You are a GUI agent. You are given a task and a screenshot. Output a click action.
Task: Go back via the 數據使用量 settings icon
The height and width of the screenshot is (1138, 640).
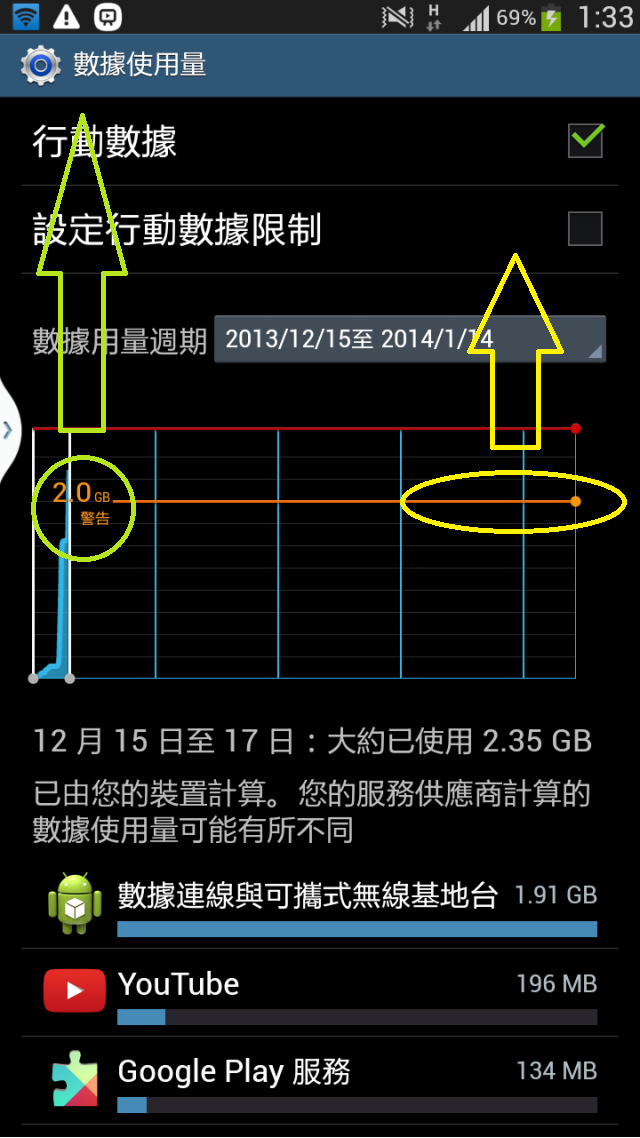40,66
